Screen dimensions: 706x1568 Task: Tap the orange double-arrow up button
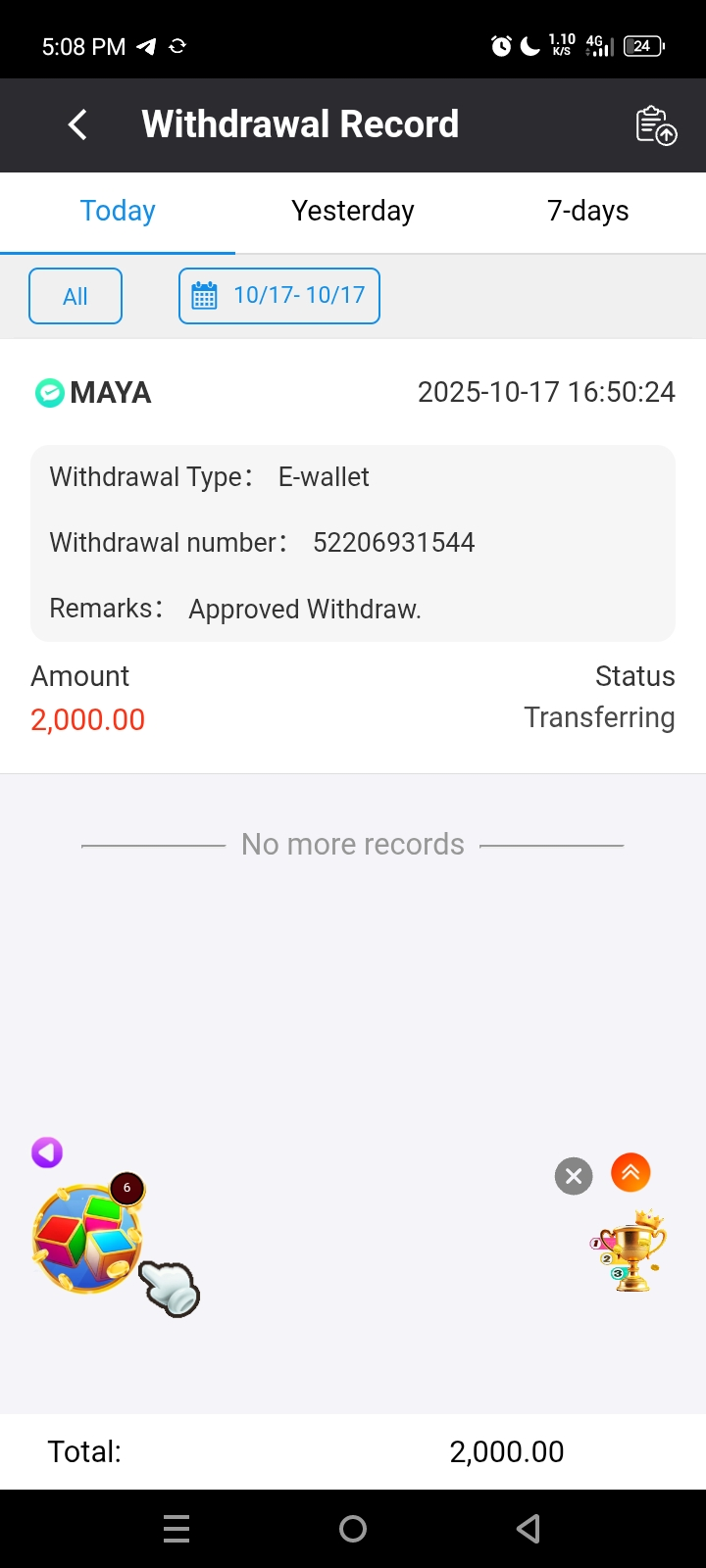click(630, 1172)
